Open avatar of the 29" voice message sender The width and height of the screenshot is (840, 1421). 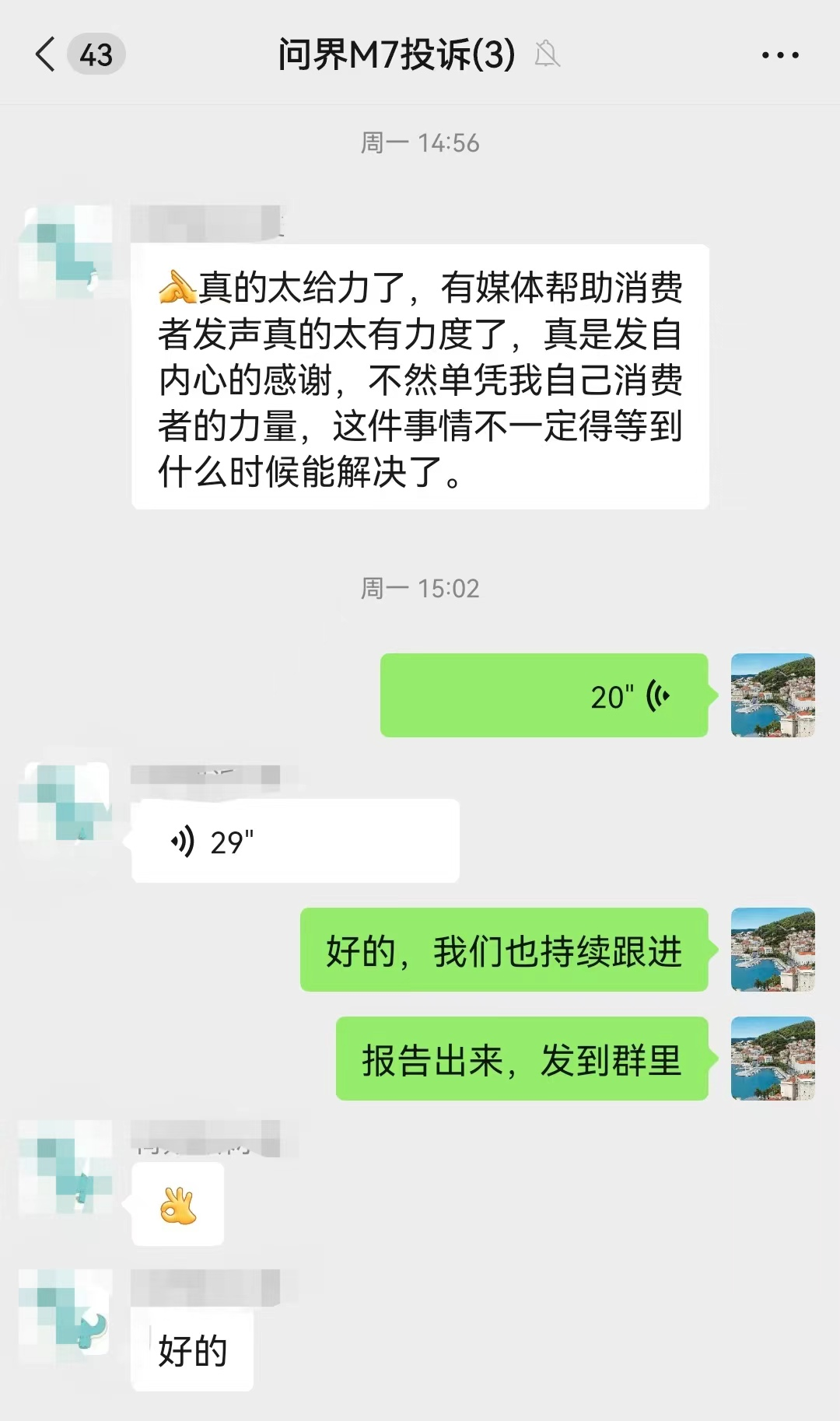[65, 802]
